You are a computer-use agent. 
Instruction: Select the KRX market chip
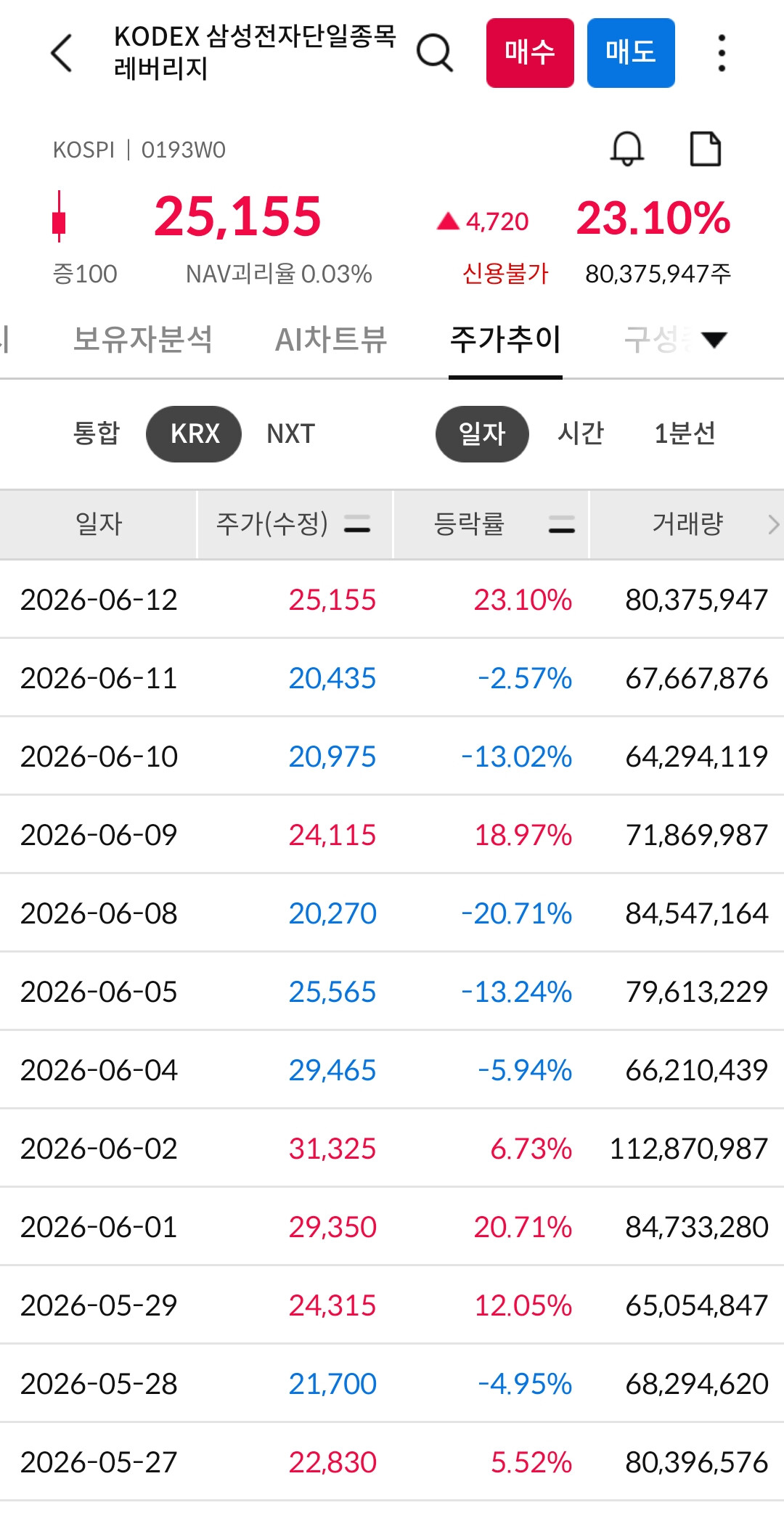click(x=194, y=433)
